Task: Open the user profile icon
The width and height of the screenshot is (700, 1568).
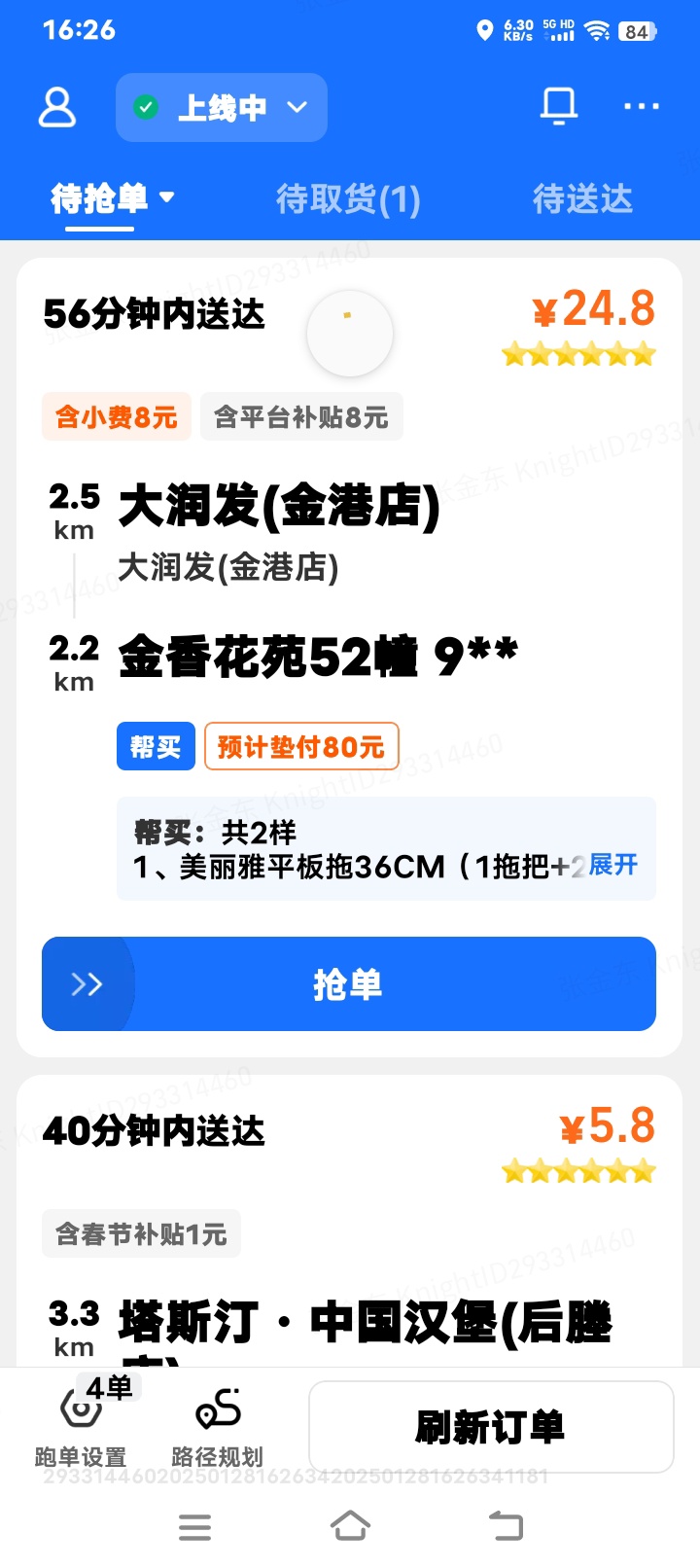Action: pos(56,107)
